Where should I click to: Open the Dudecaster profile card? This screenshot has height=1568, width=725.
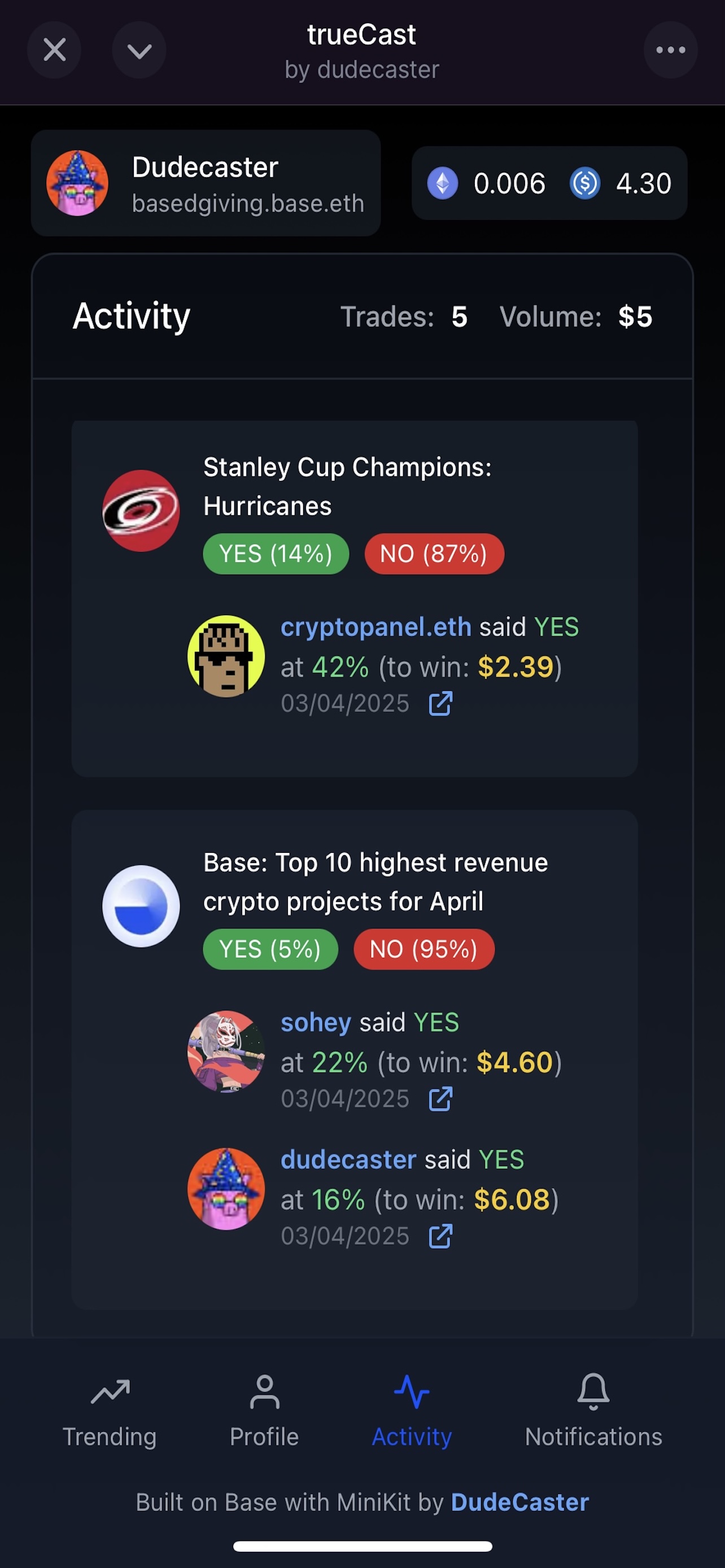205,183
